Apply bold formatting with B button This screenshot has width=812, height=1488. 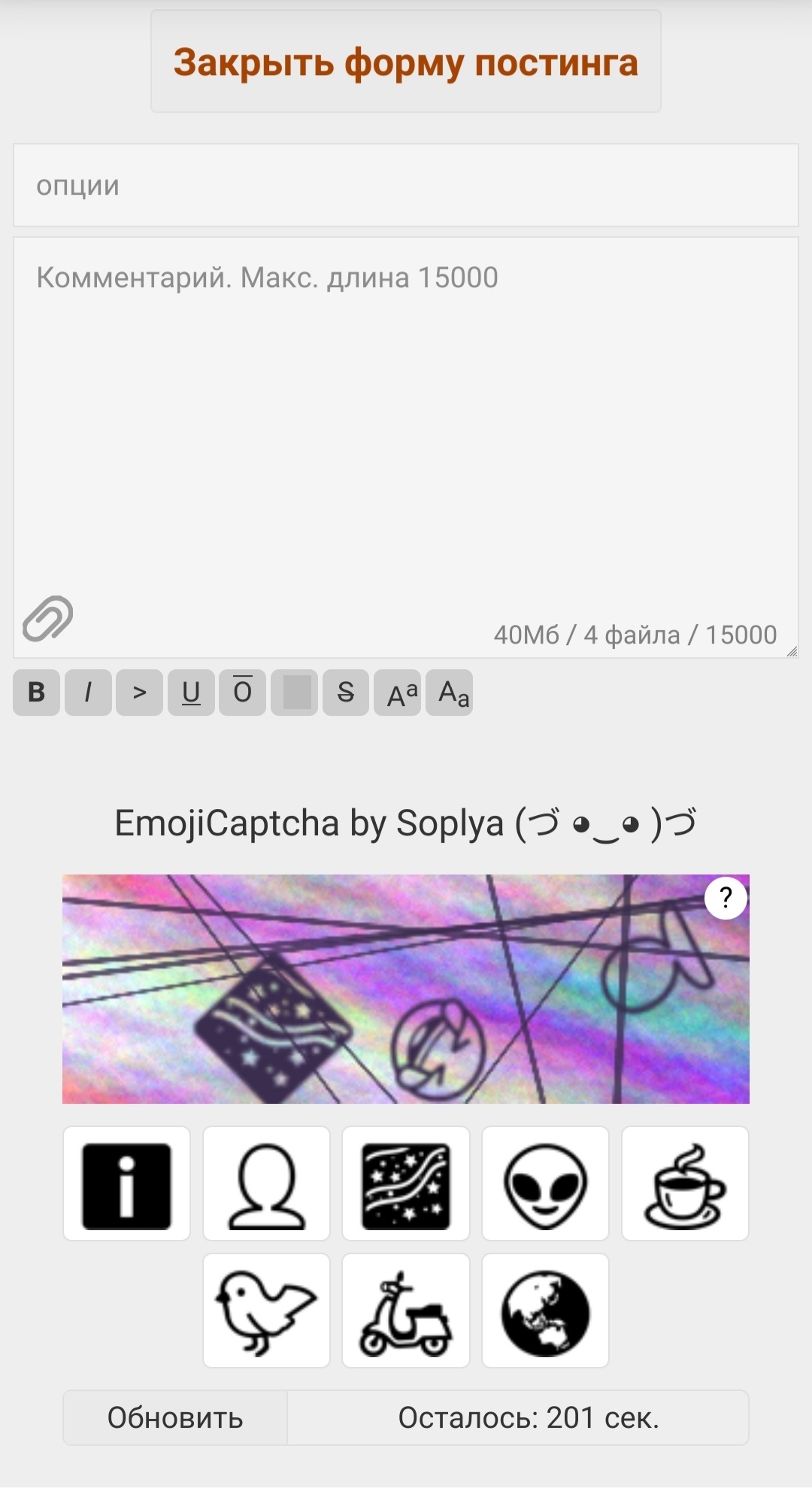point(36,692)
